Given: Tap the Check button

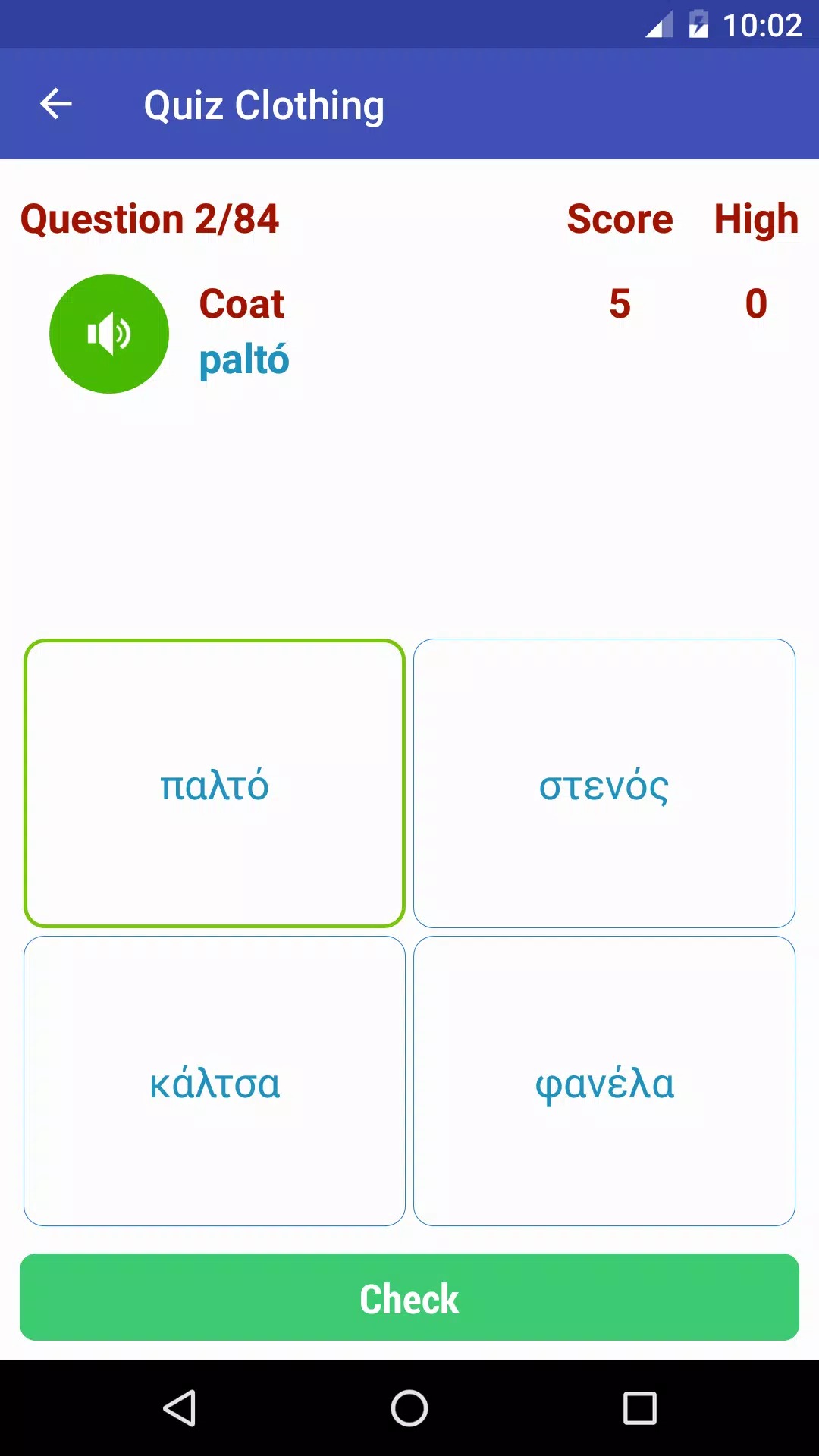Looking at the screenshot, I should pyautogui.click(x=409, y=1298).
